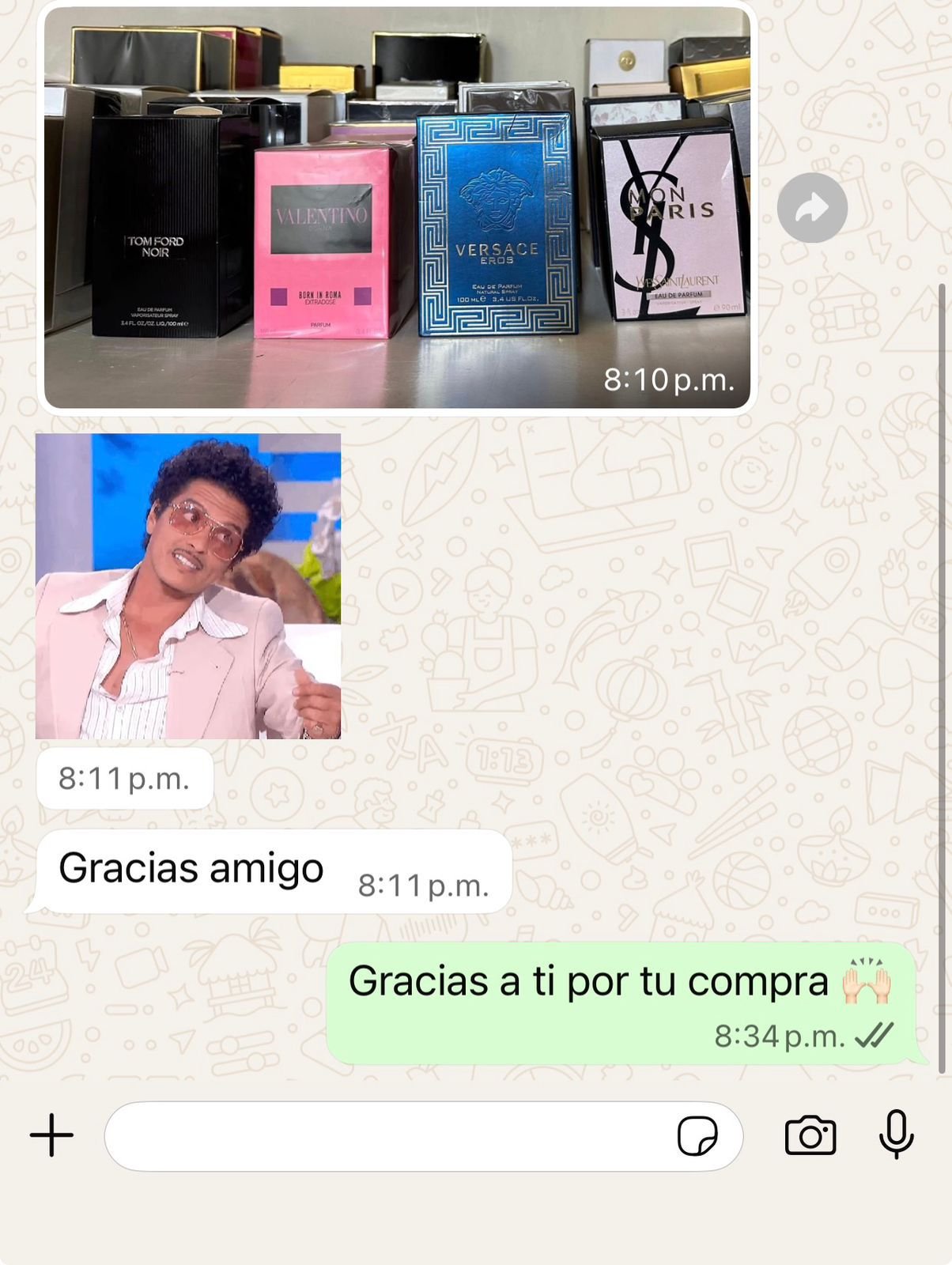Record a voice message with microphone
Viewport: 952px width, 1265px height.
point(896,1135)
